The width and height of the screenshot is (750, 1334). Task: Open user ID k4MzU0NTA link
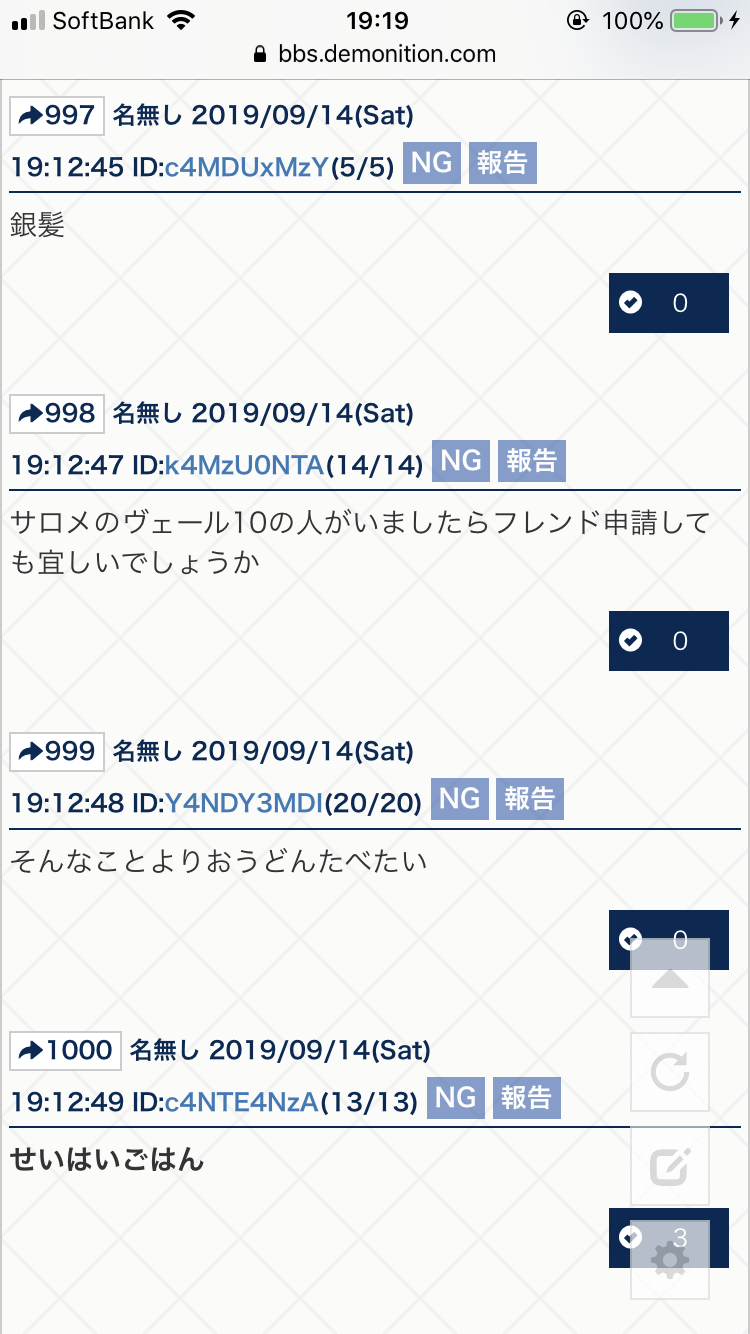pyautogui.click(x=244, y=463)
